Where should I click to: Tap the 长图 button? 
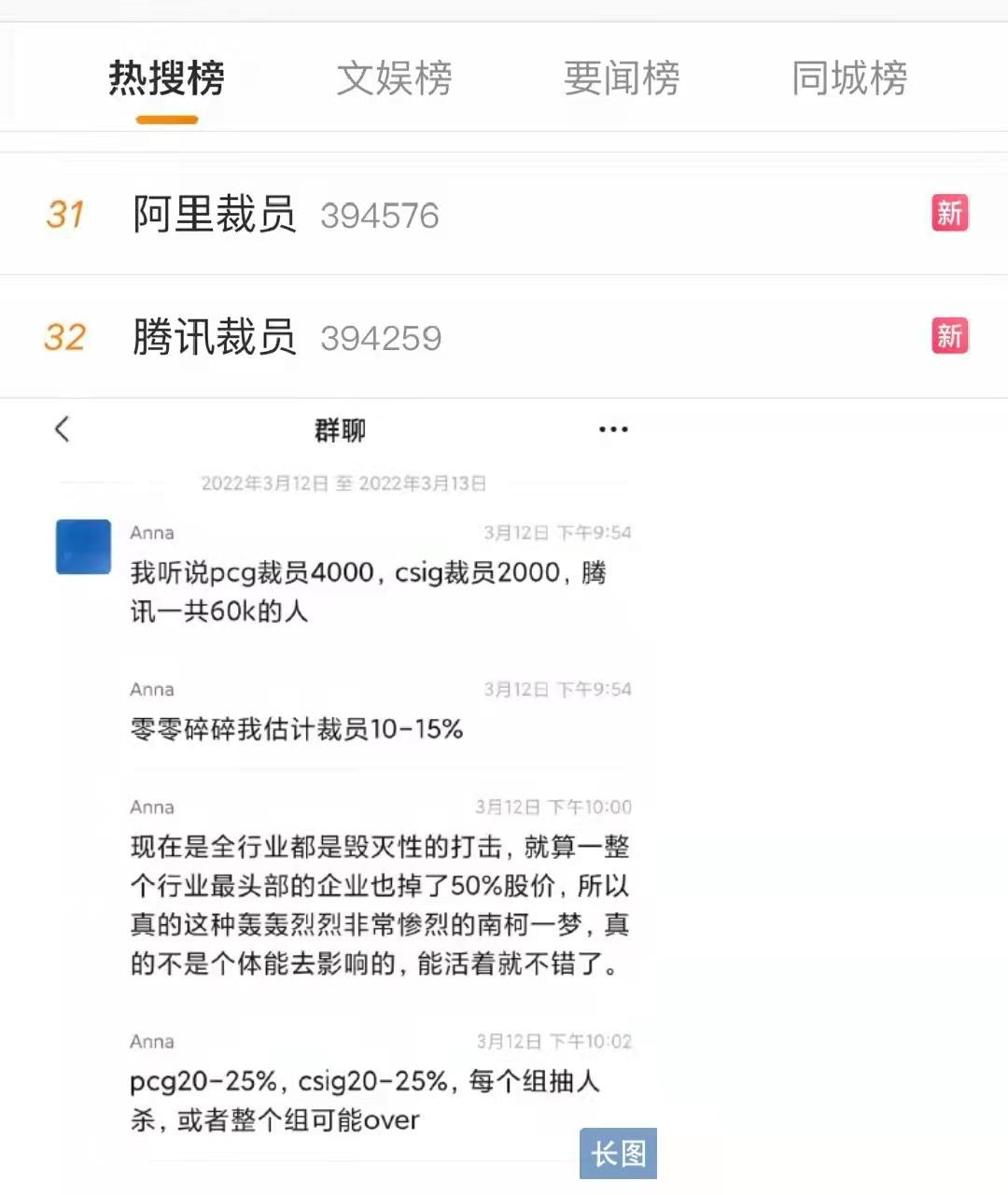[x=619, y=1153]
